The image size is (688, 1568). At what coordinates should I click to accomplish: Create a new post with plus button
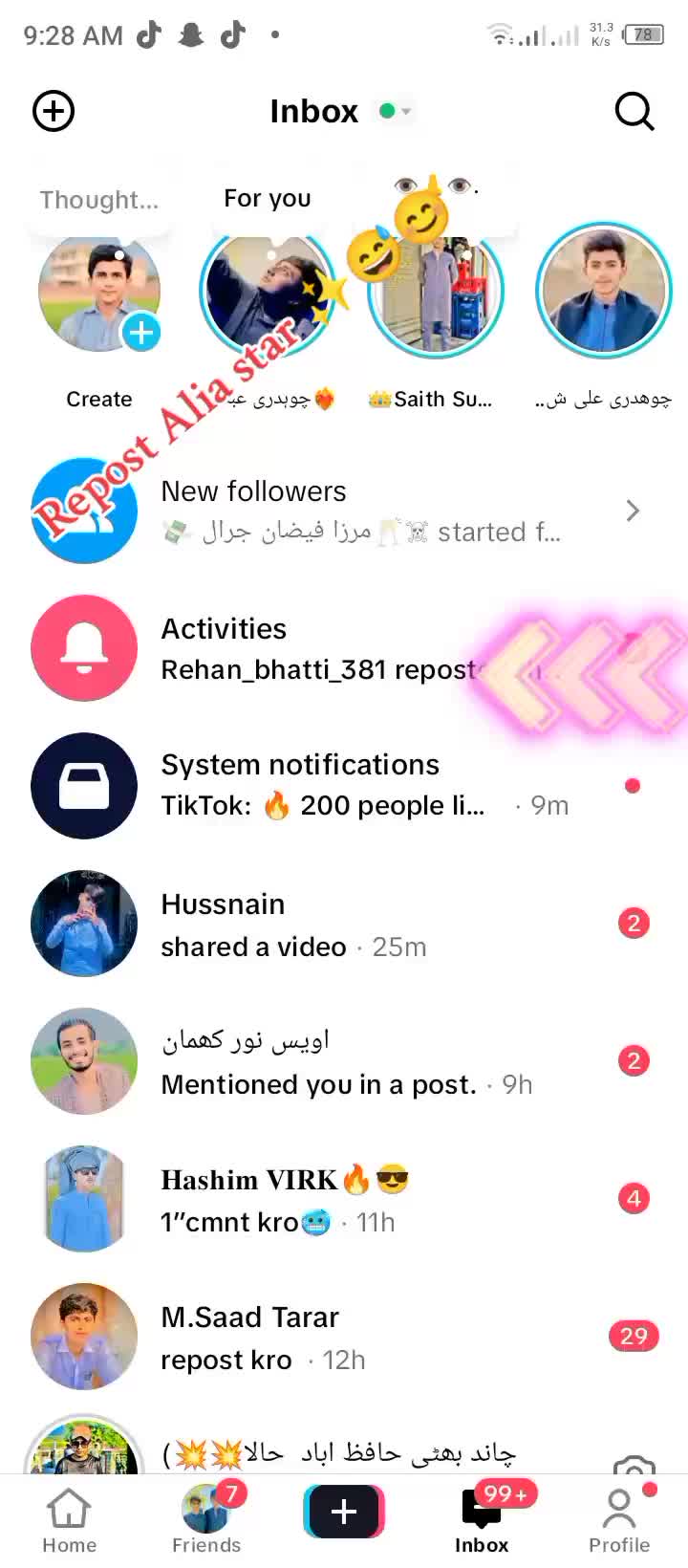pos(344,1513)
